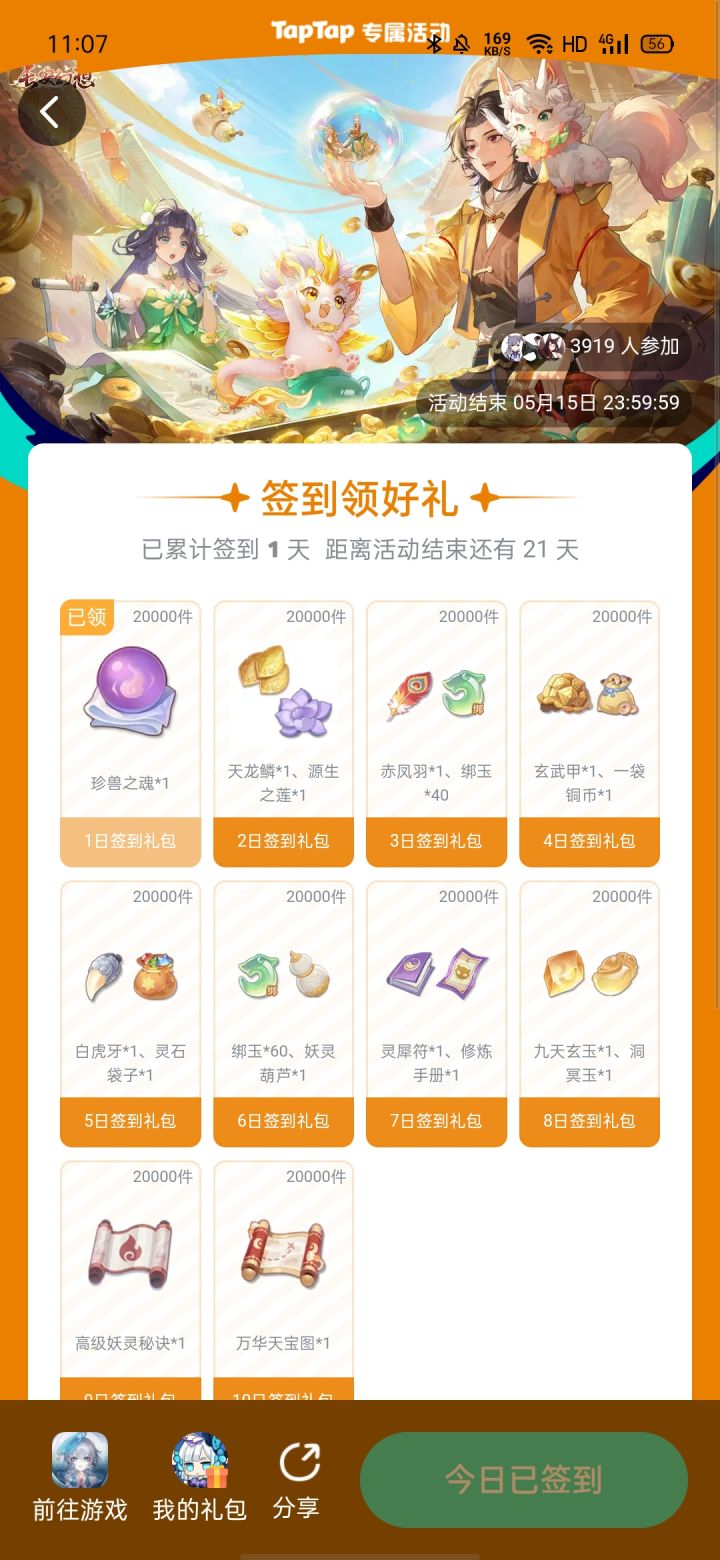
Task: Open the participant avatars group
Action: (x=533, y=346)
